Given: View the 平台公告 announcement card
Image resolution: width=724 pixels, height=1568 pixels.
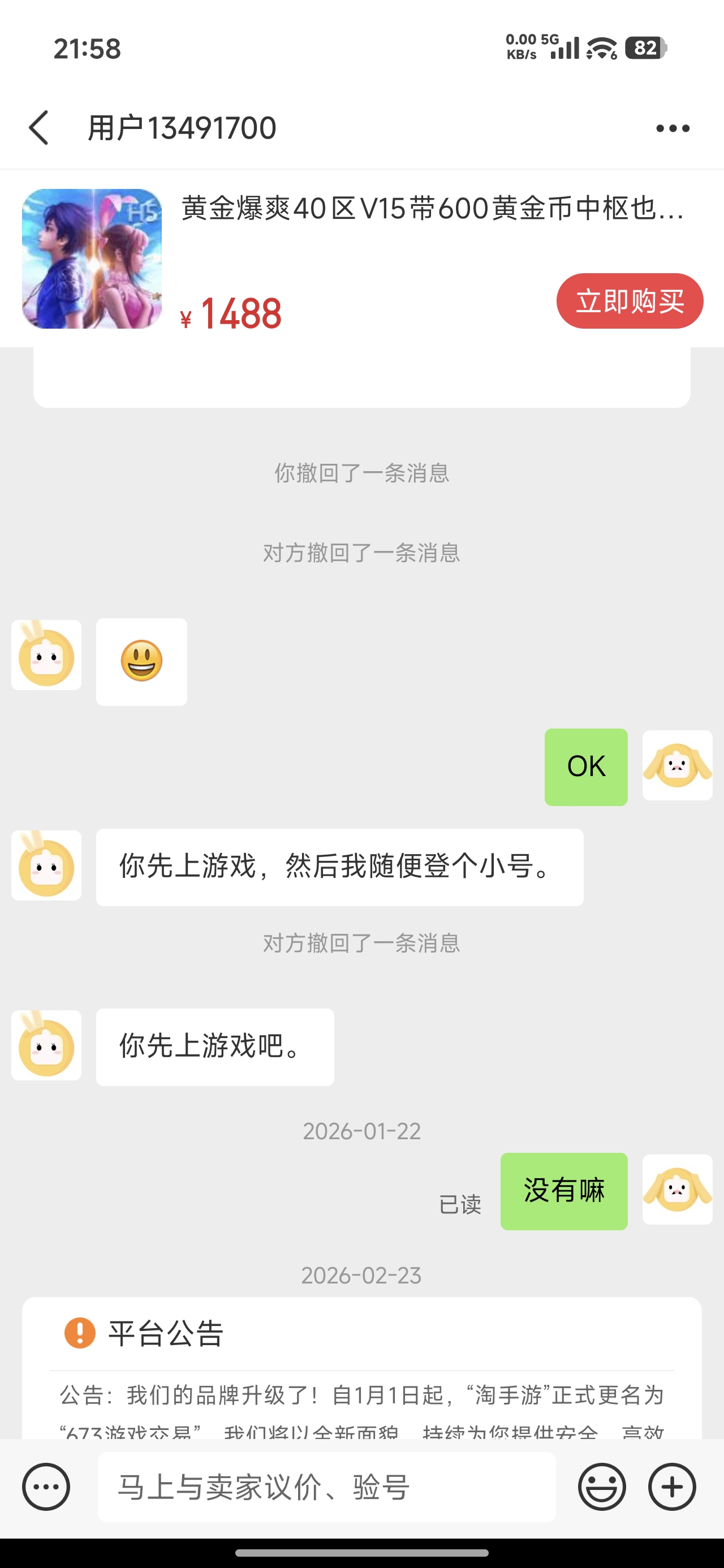Looking at the screenshot, I should (x=361, y=1369).
